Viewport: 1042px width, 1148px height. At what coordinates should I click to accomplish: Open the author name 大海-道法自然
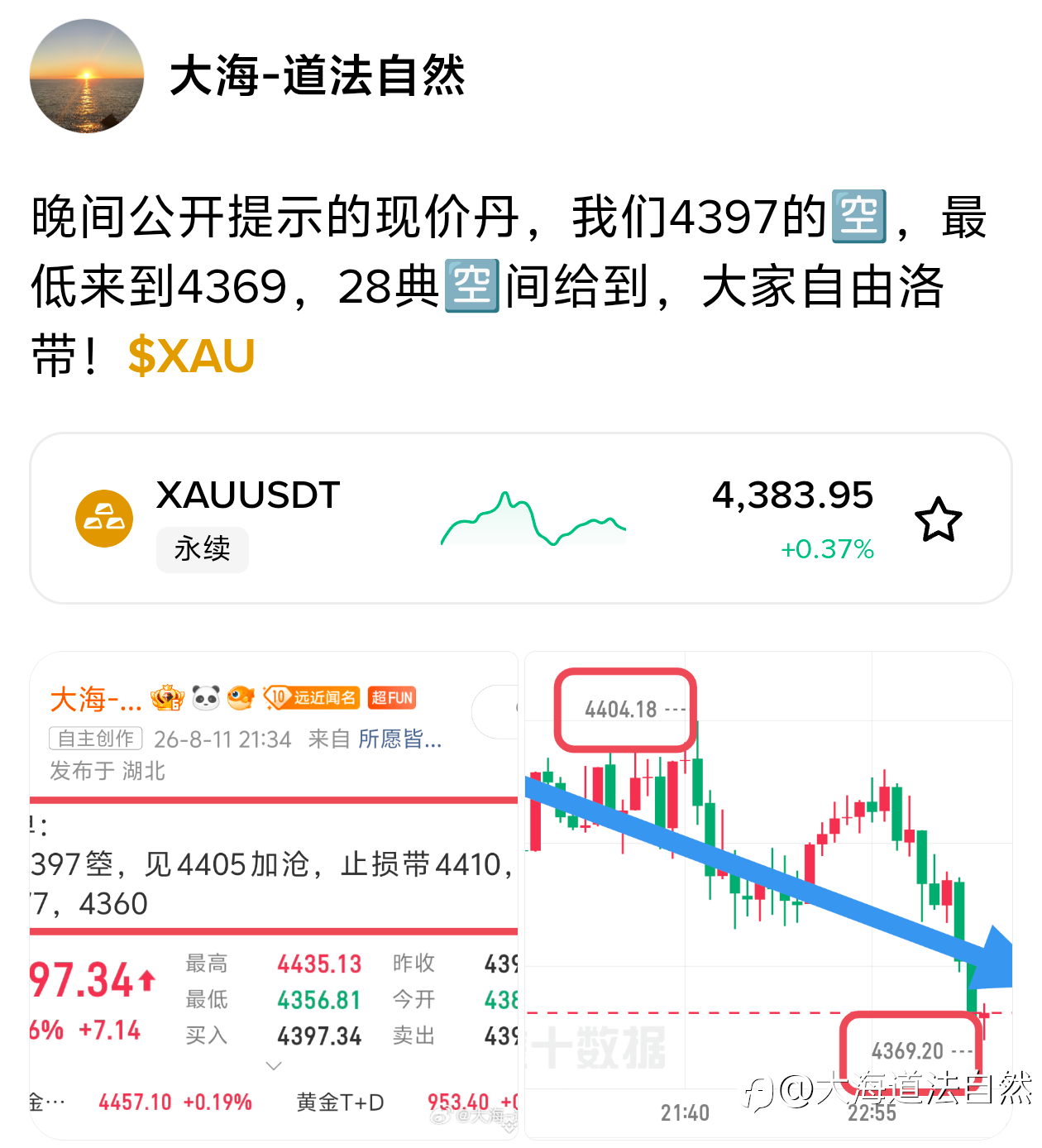(x=318, y=76)
